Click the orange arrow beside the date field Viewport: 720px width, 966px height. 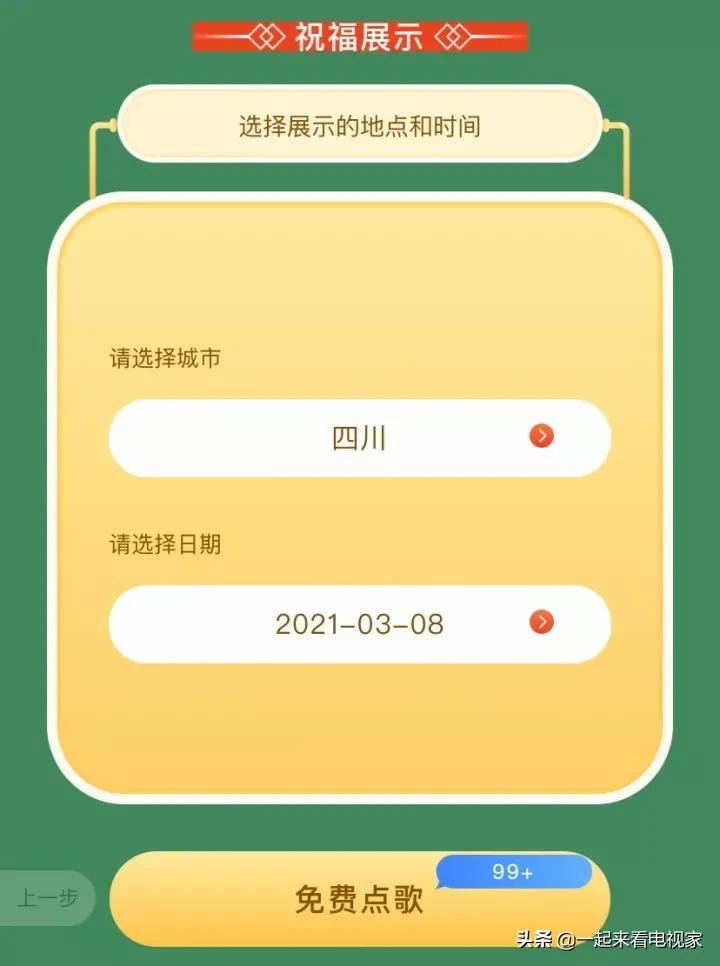pyautogui.click(x=543, y=623)
